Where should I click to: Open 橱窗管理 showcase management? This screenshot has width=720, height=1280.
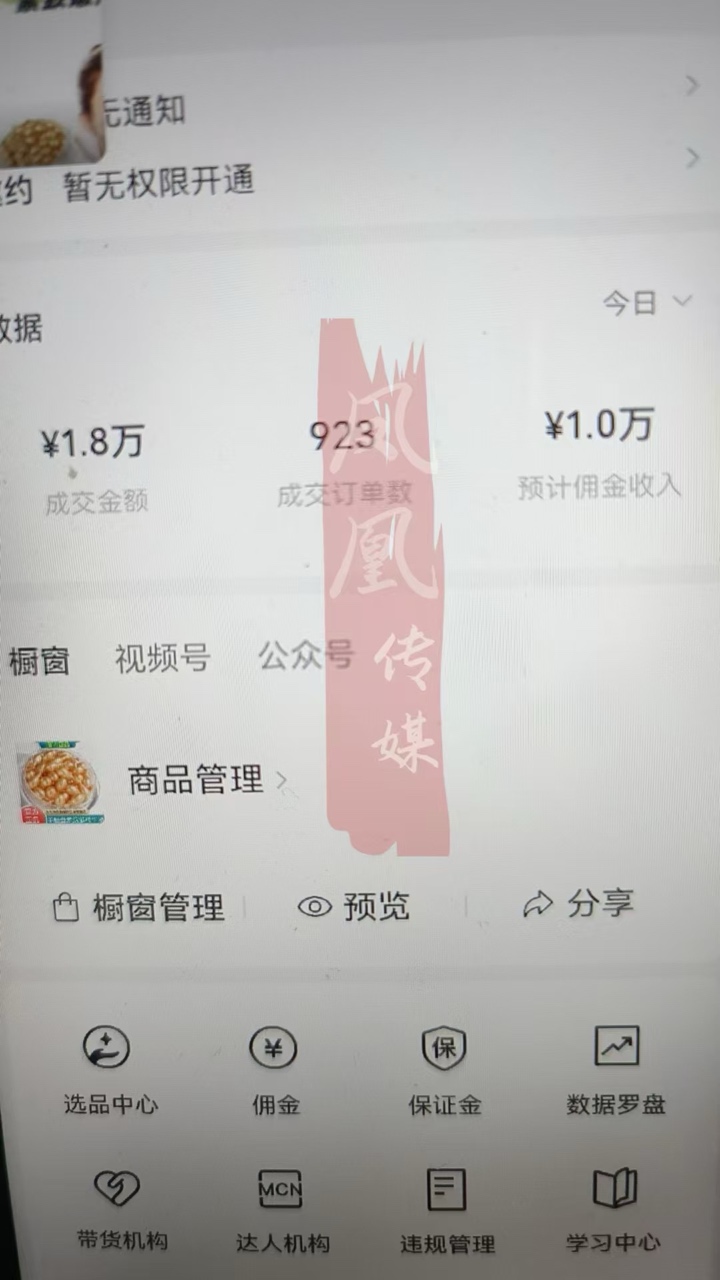pos(140,908)
